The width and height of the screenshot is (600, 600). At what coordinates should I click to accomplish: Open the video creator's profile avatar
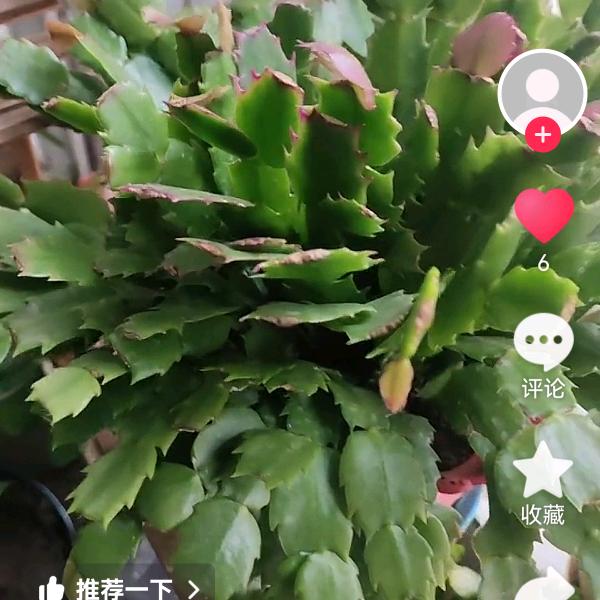pyautogui.click(x=542, y=89)
